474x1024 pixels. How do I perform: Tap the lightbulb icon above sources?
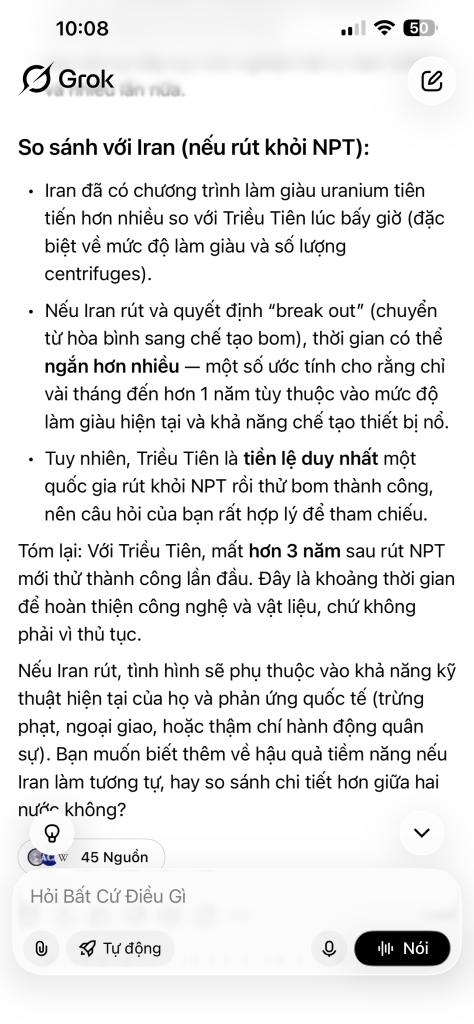(52, 833)
